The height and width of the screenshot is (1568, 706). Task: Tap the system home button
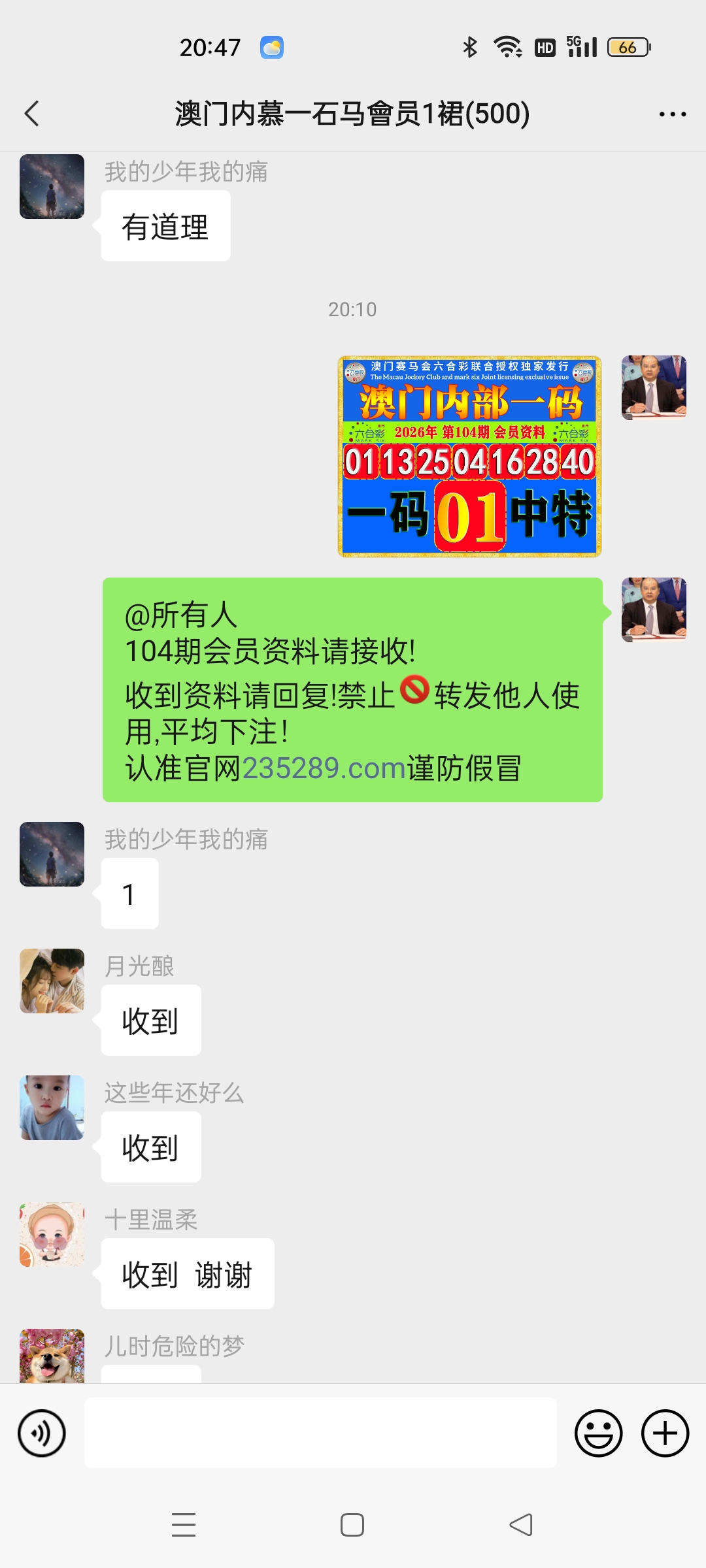click(352, 1525)
